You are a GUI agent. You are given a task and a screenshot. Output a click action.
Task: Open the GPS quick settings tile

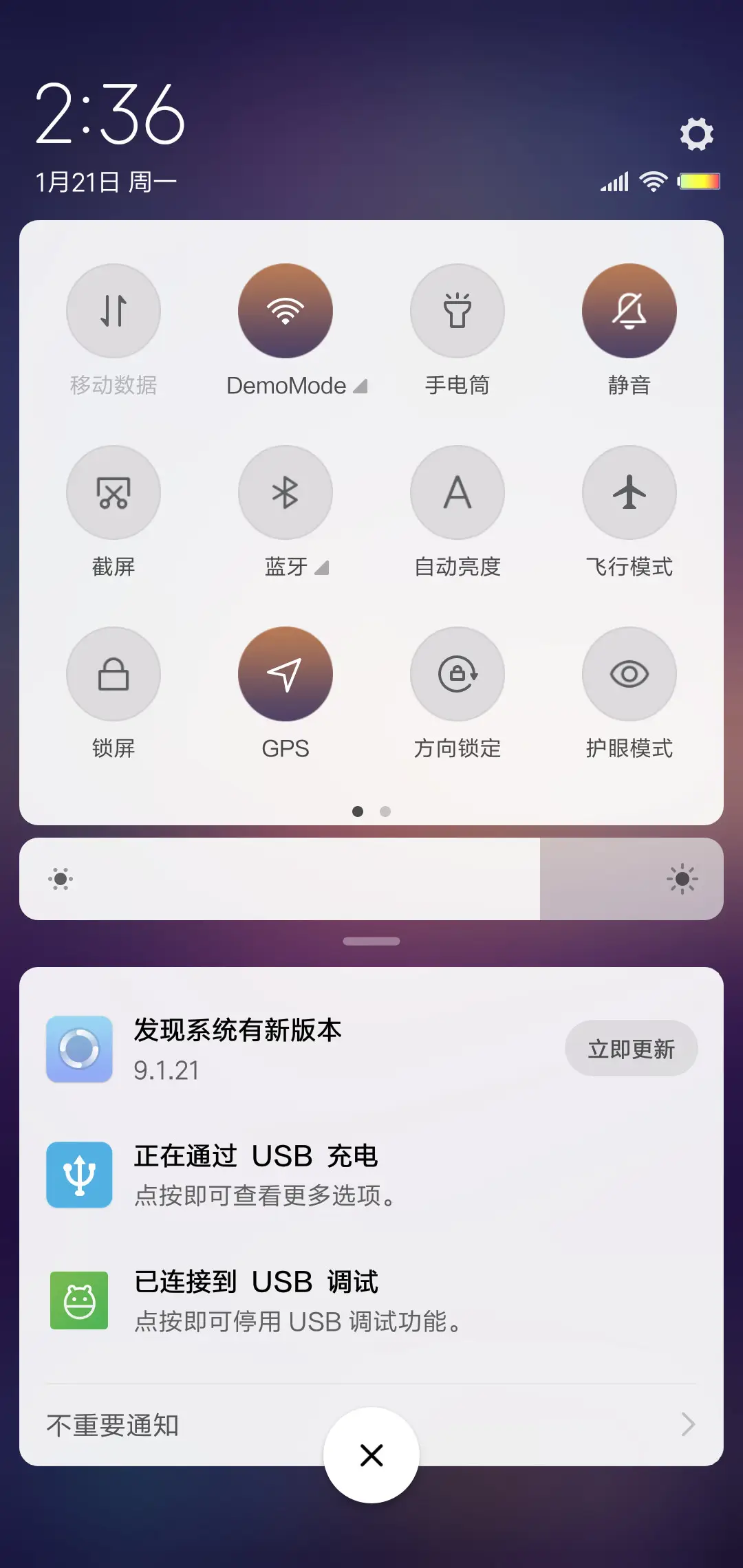coord(285,674)
